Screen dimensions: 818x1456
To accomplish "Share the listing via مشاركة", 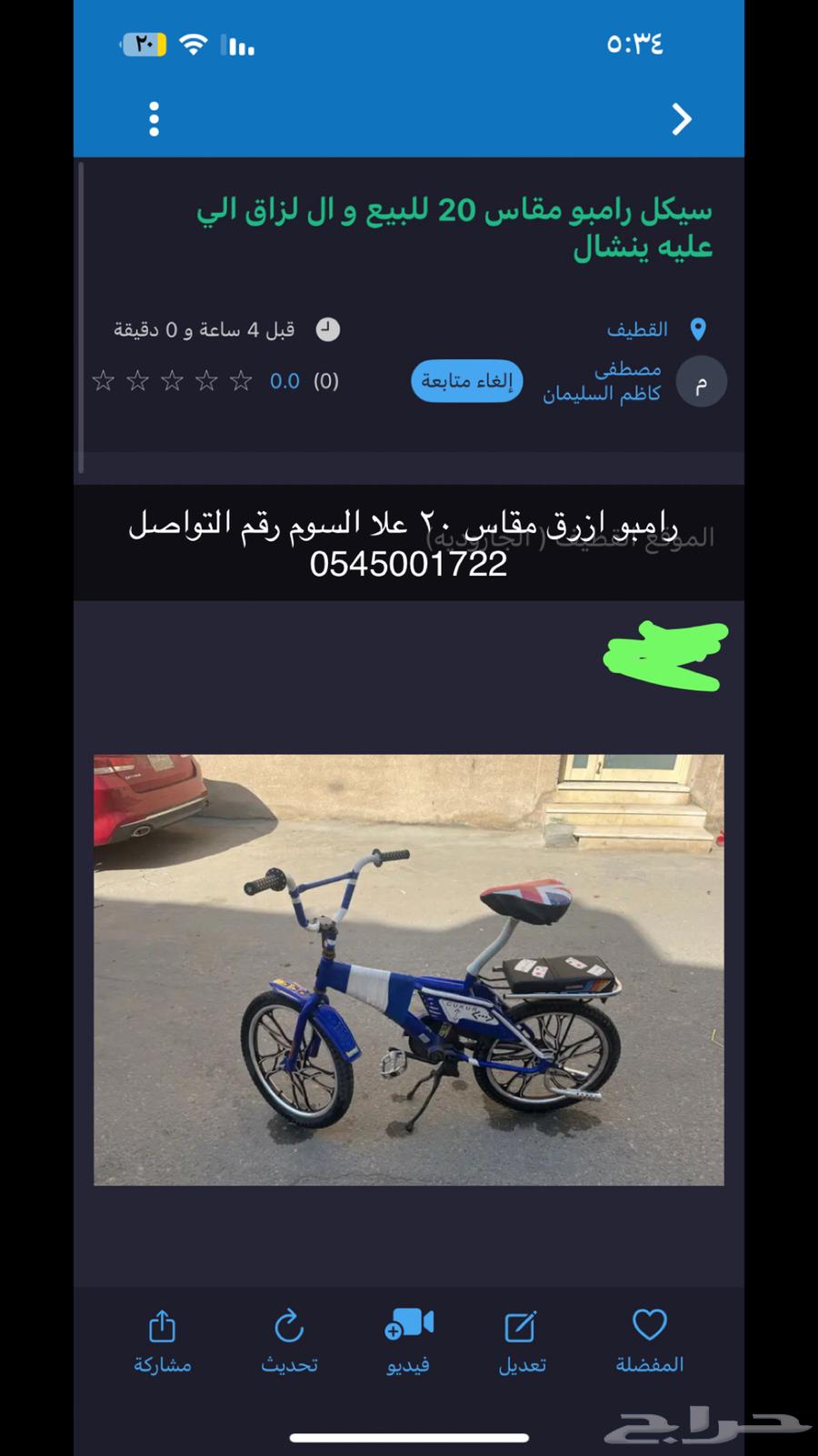I will pos(162,1340).
